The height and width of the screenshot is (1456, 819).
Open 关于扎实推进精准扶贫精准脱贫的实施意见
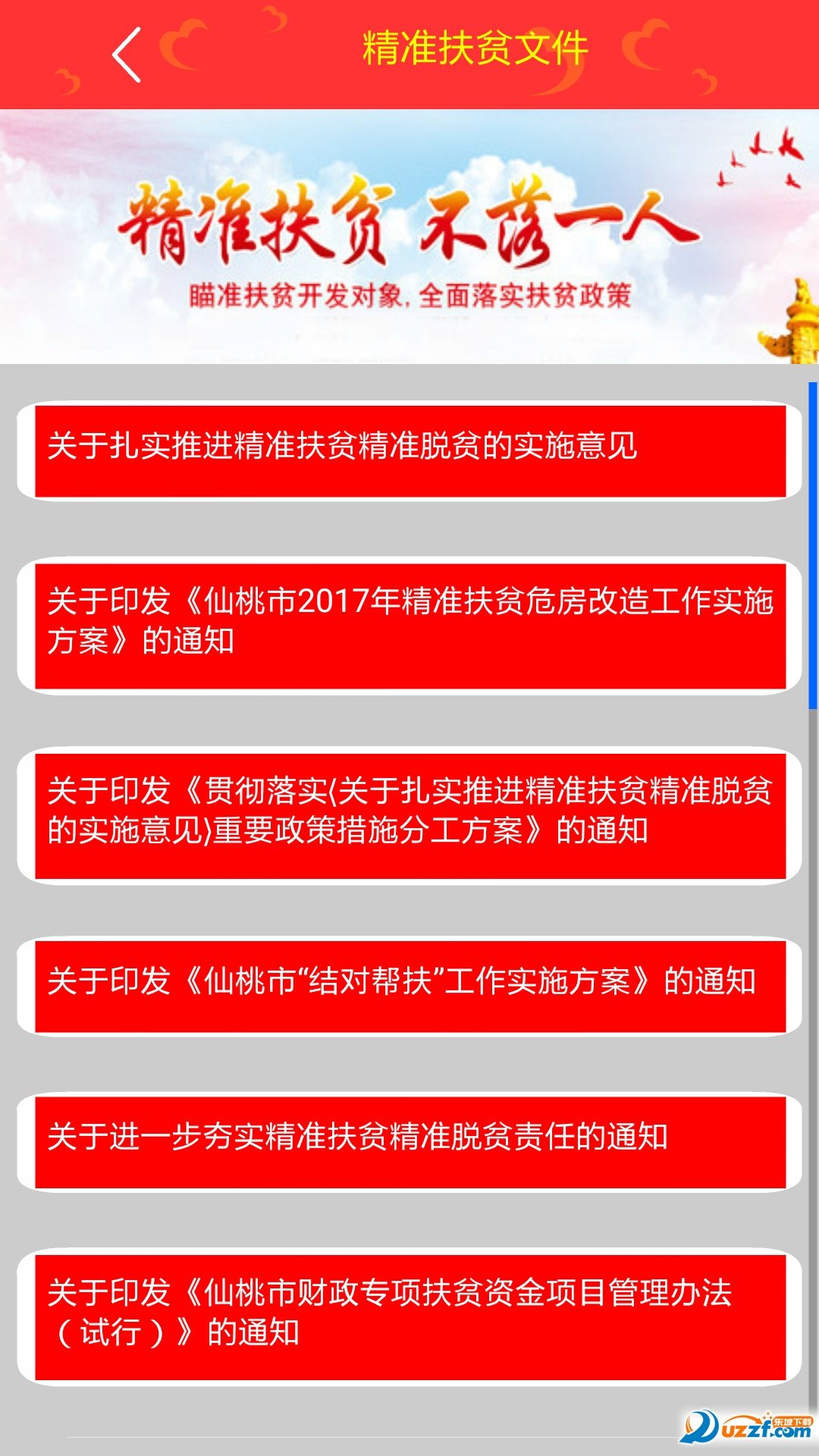[x=409, y=450]
